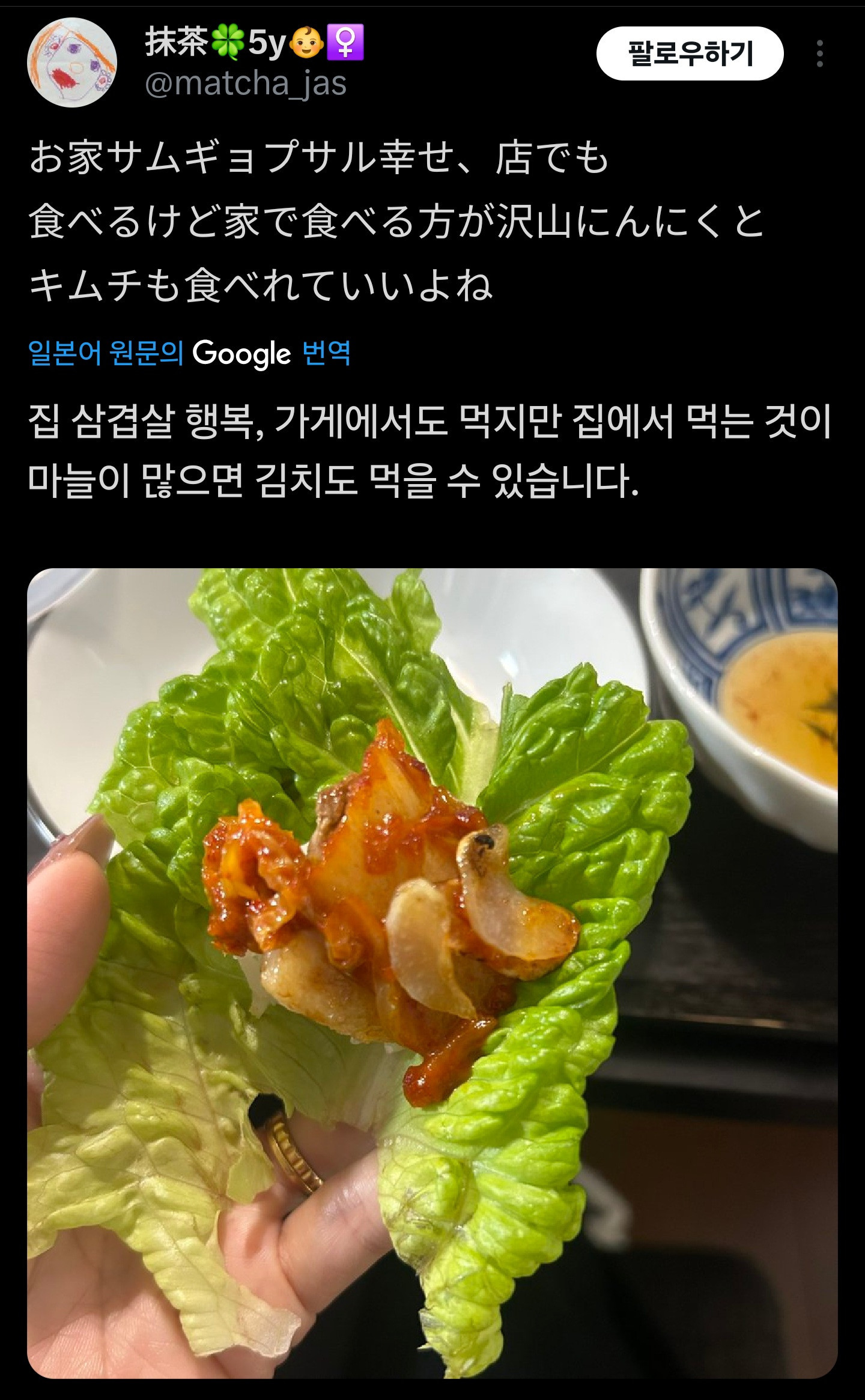Viewport: 865px width, 1400px height.
Task: Tap the 일본어 원문의 Google 번역 link
Action: 189,353
